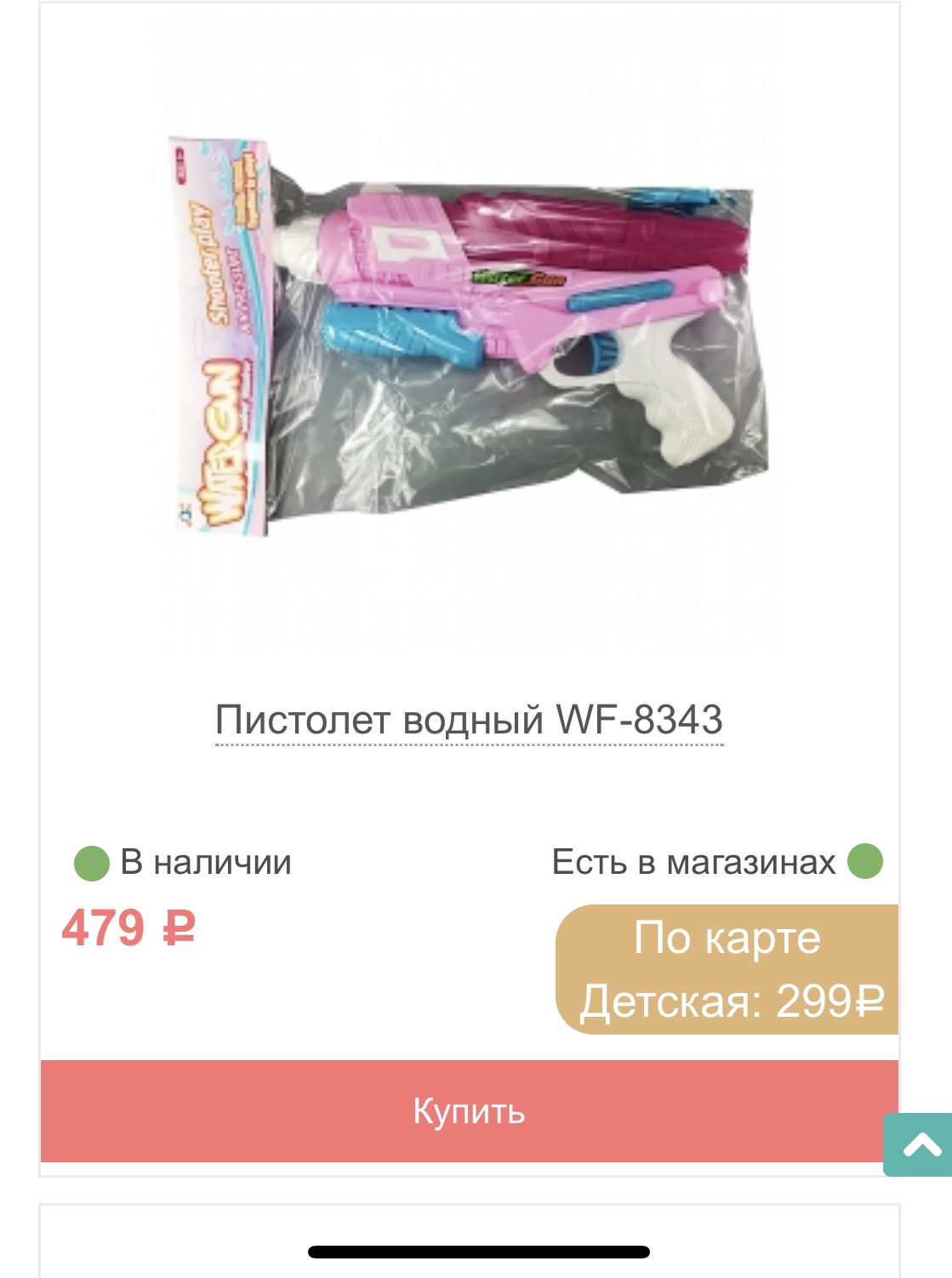Open the water pistol product image
Viewport: 952px width, 1278px height.
click(x=470, y=336)
